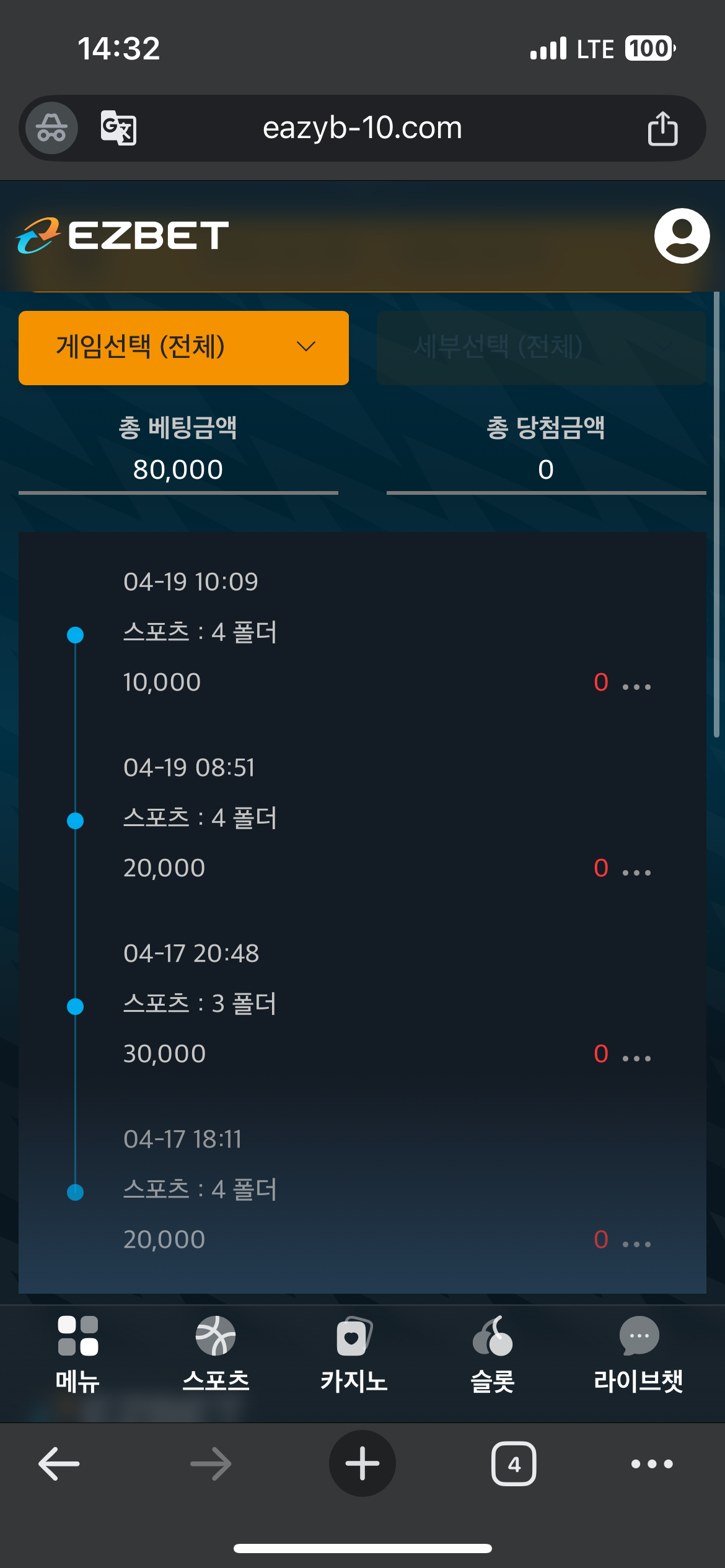
Task: Share the page from the address bar
Action: pos(662,128)
